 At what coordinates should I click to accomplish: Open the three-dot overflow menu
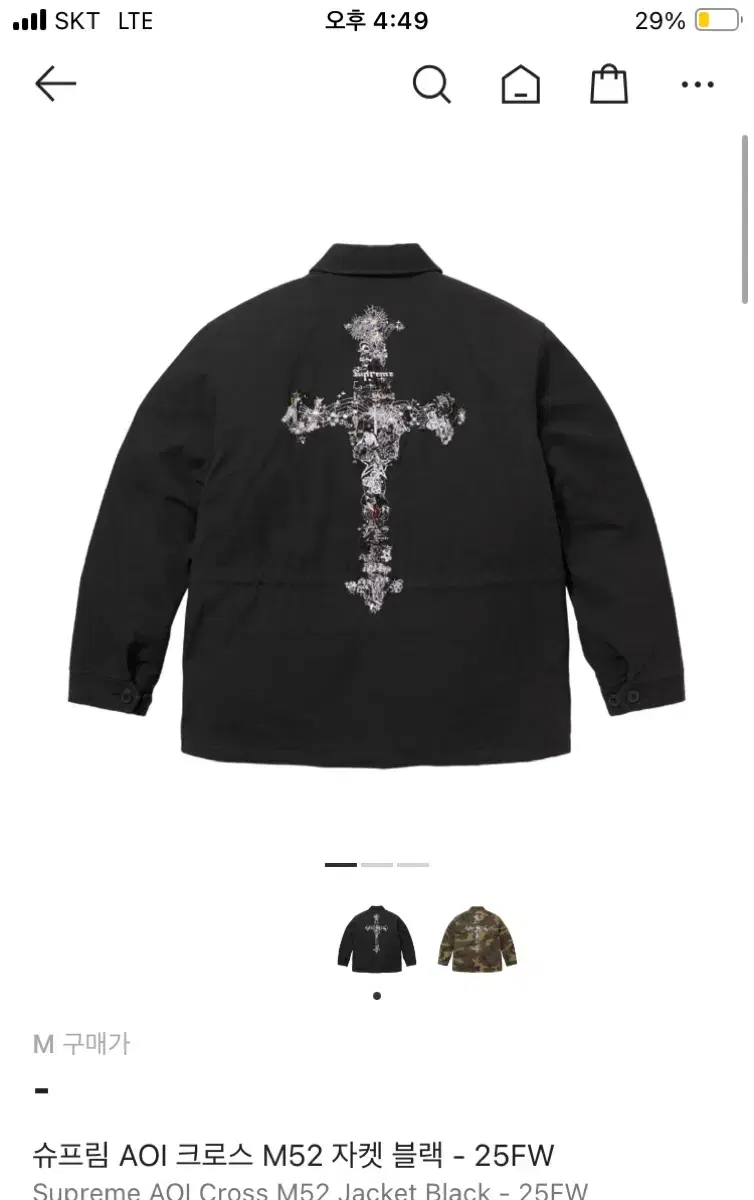pyautogui.click(x=697, y=84)
